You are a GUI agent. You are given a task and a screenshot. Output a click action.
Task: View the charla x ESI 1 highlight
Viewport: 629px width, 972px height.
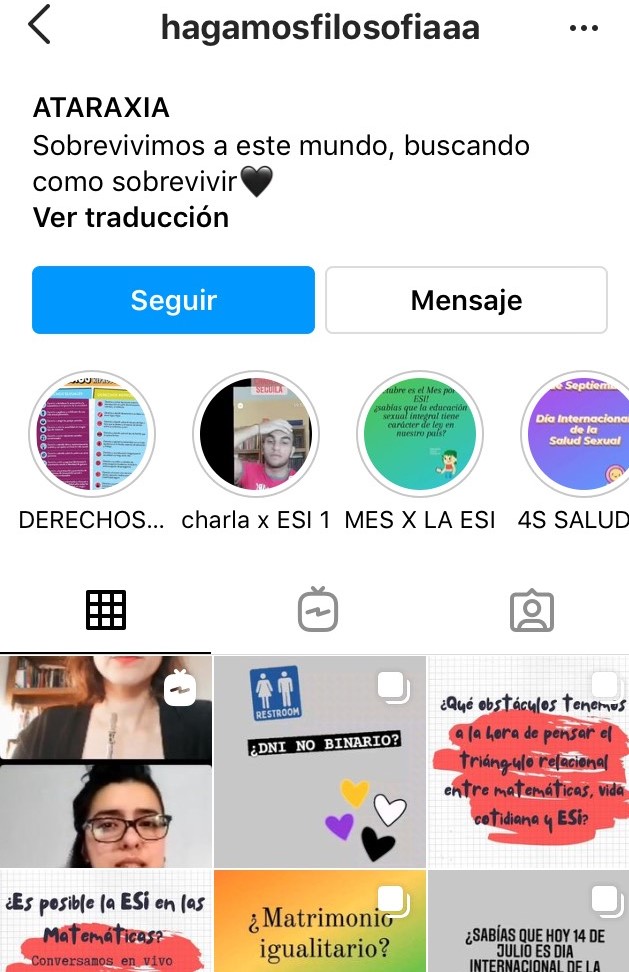256,436
